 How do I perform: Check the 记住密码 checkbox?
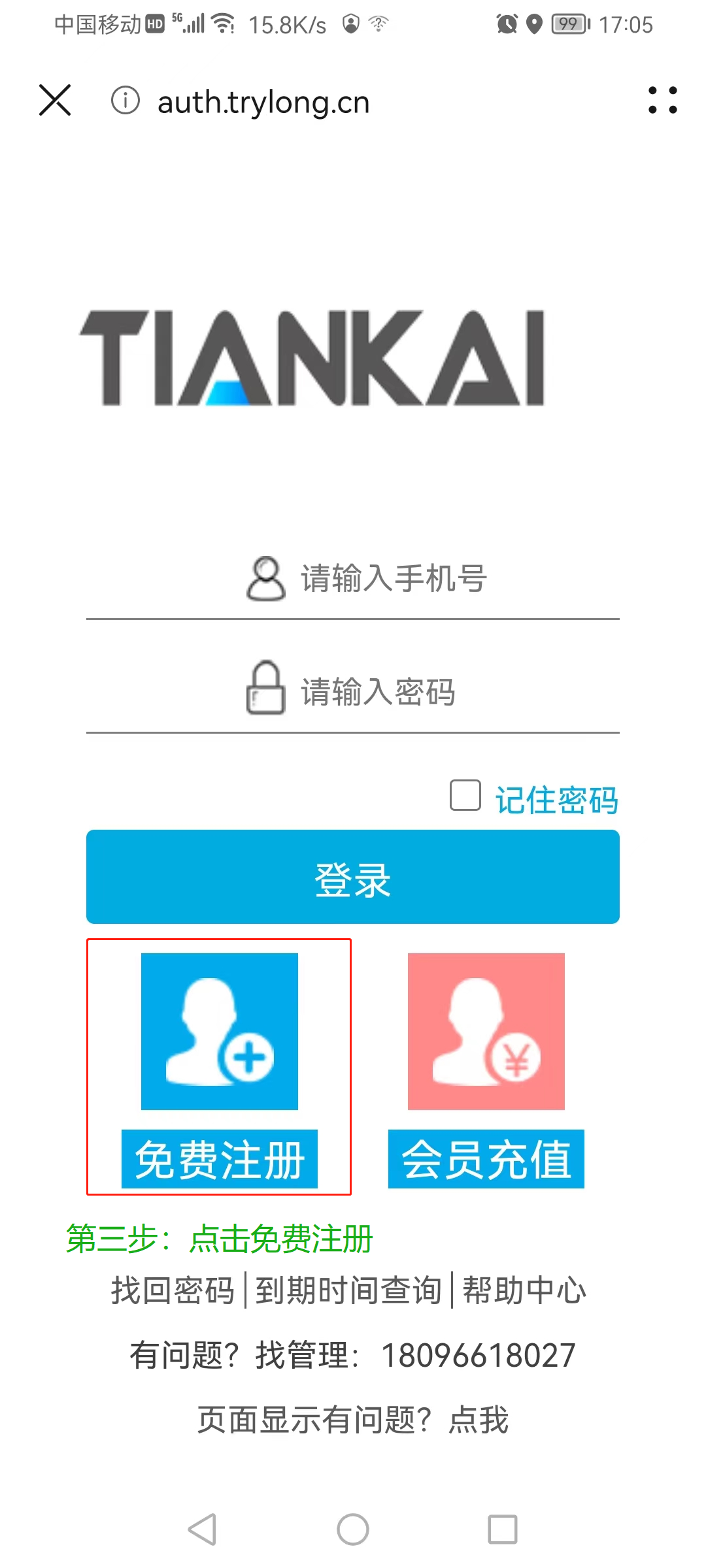coord(465,796)
